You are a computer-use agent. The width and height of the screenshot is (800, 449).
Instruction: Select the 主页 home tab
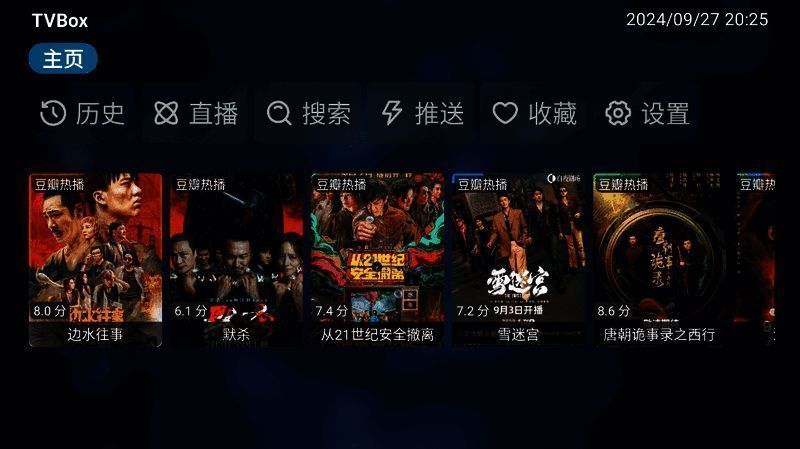tap(63, 59)
